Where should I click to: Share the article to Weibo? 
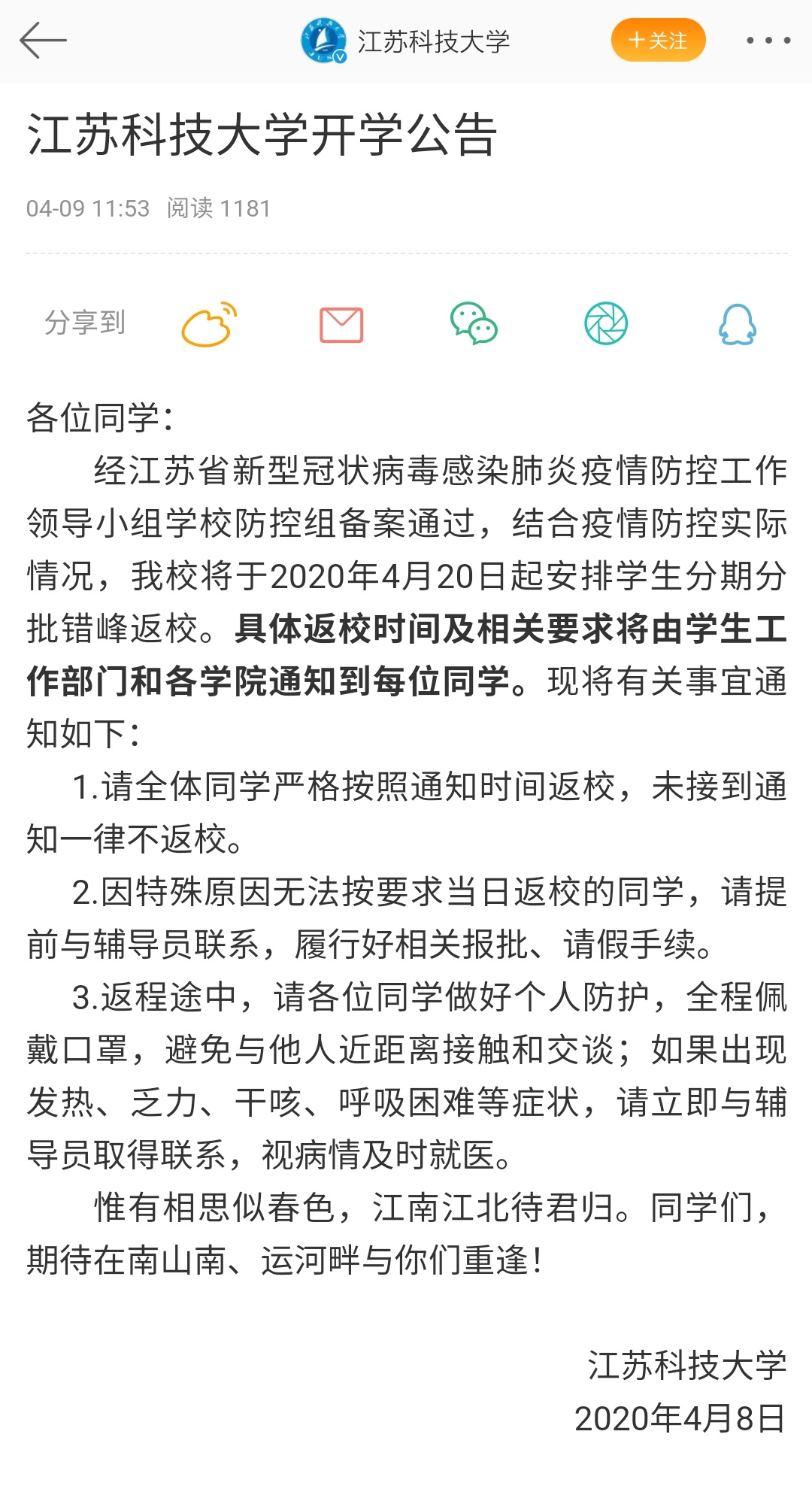(x=210, y=325)
